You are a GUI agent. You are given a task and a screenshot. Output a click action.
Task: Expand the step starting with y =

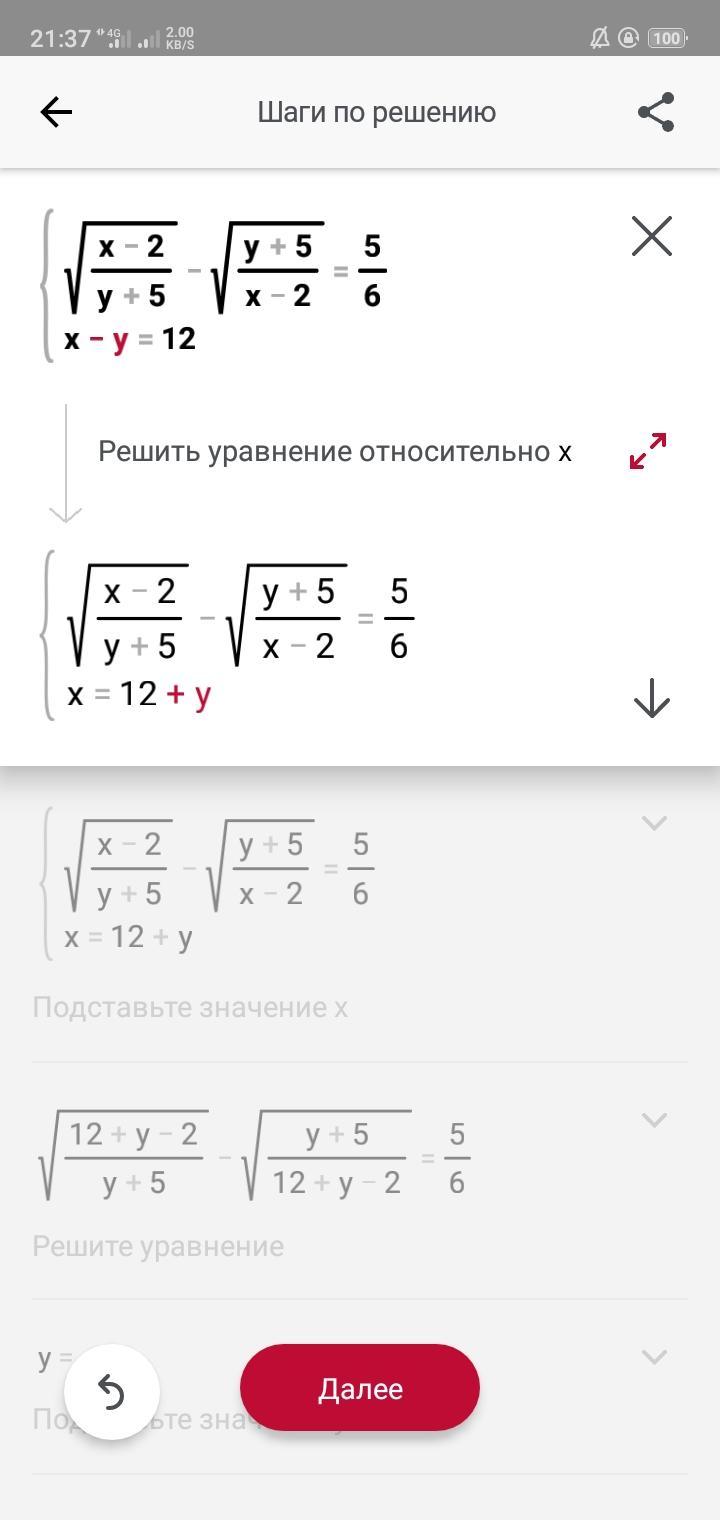[654, 1357]
